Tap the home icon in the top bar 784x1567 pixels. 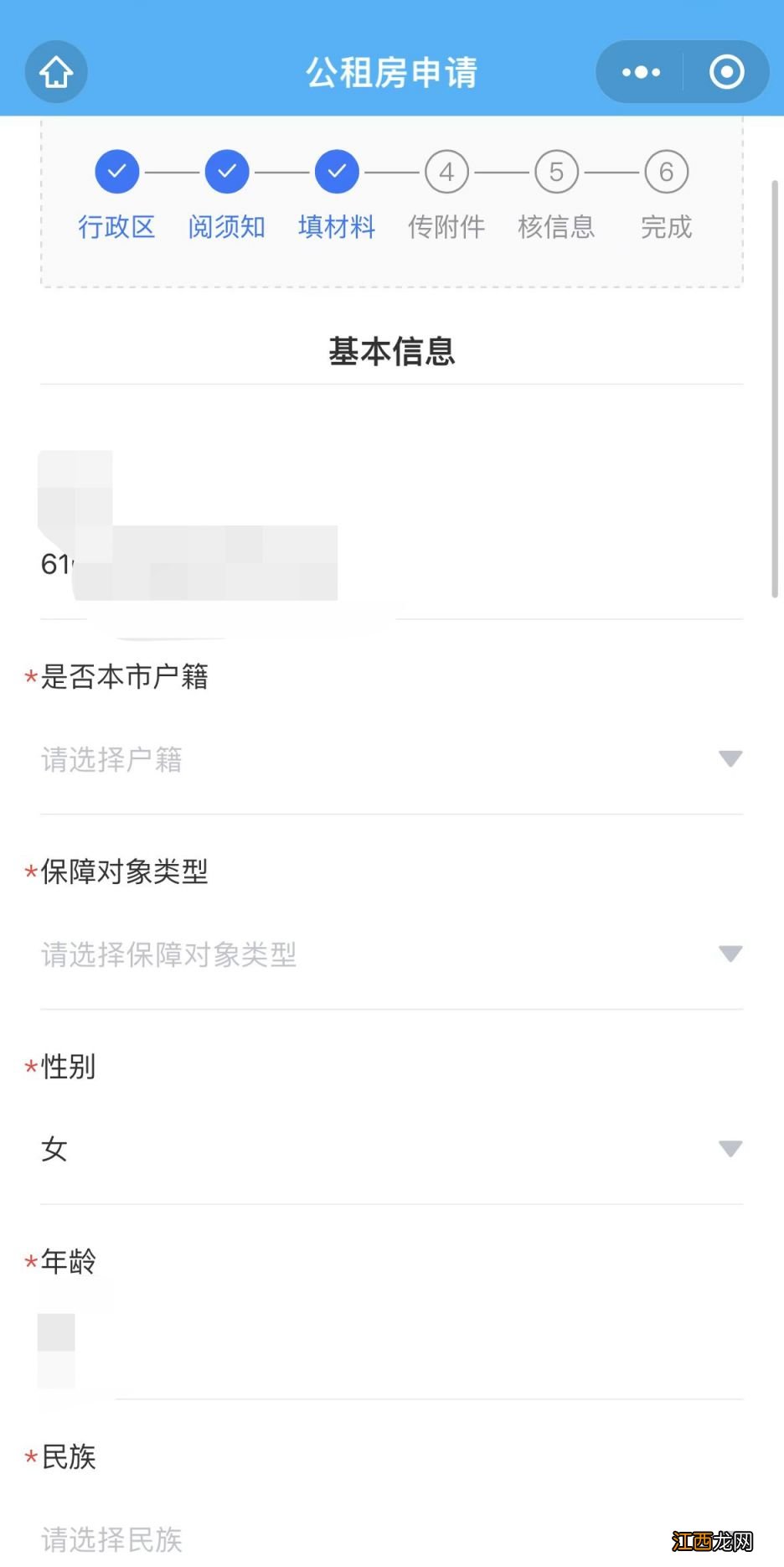tap(55, 72)
